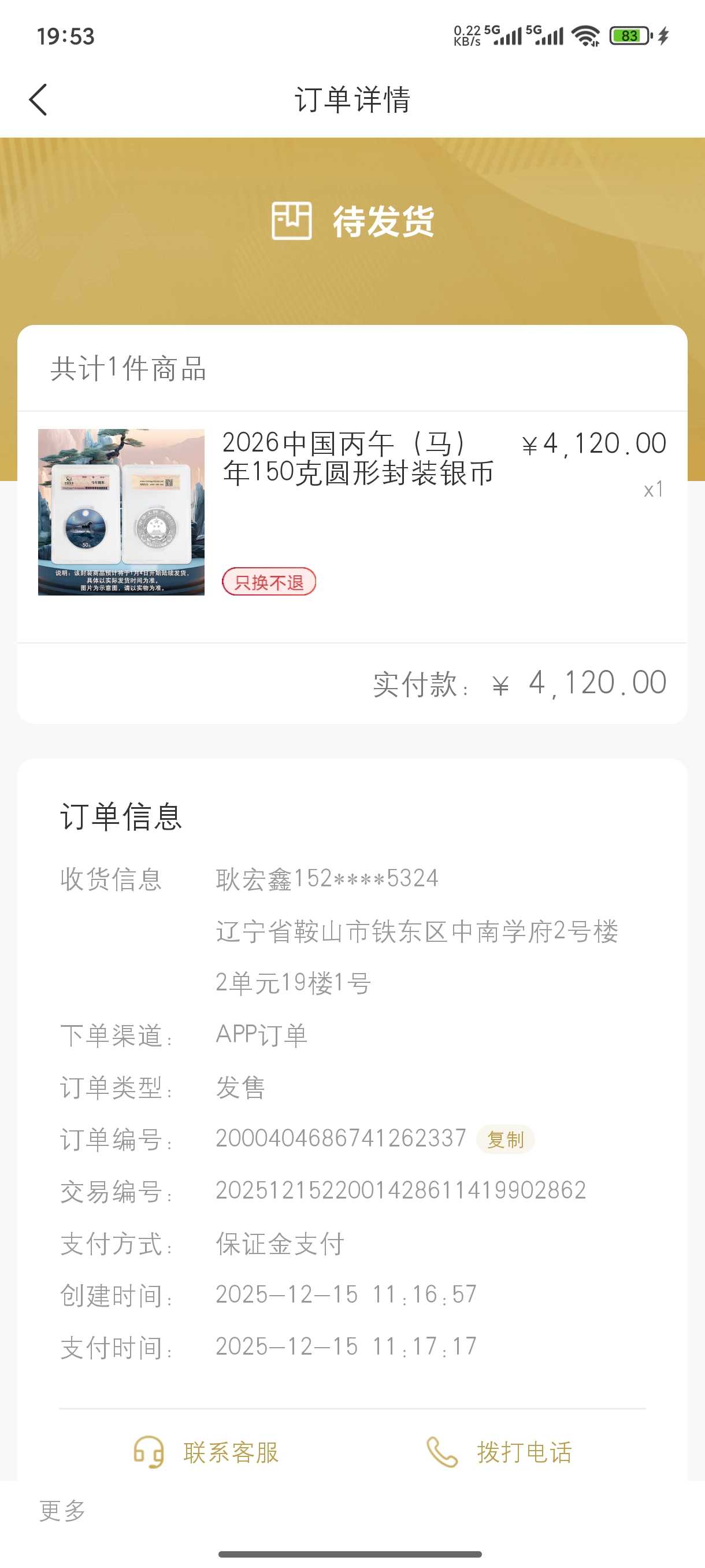Screen dimensions: 705x1568
Task: Copy the order number with 复制
Action: tap(505, 1140)
